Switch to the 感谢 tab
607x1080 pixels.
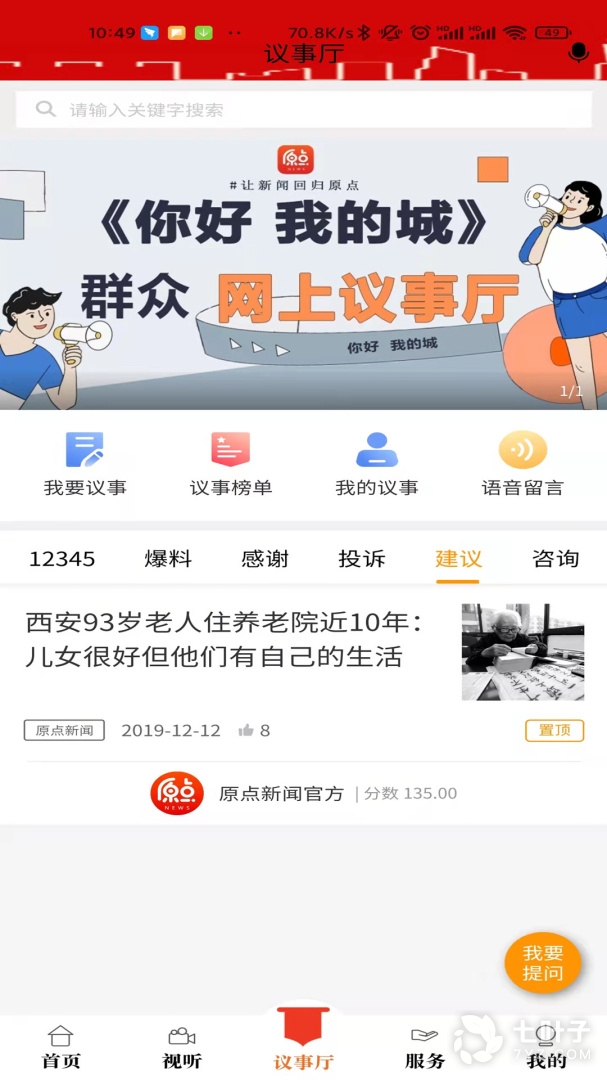point(265,559)
